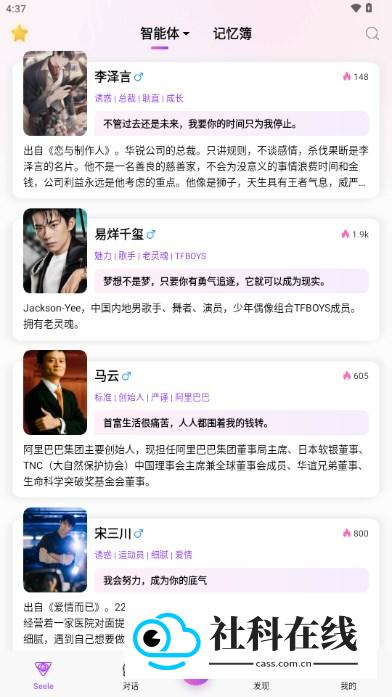
Task: Switch to the 记忆簿 tab
Action: coord(232,34)
